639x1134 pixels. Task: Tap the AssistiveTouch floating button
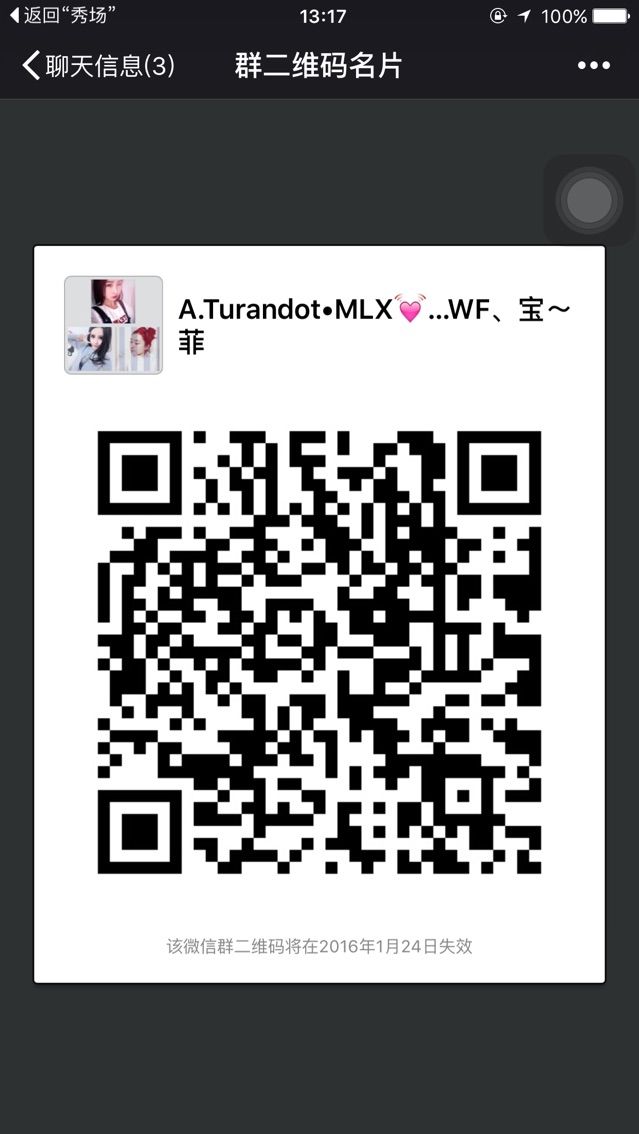[x=589, y=201]
